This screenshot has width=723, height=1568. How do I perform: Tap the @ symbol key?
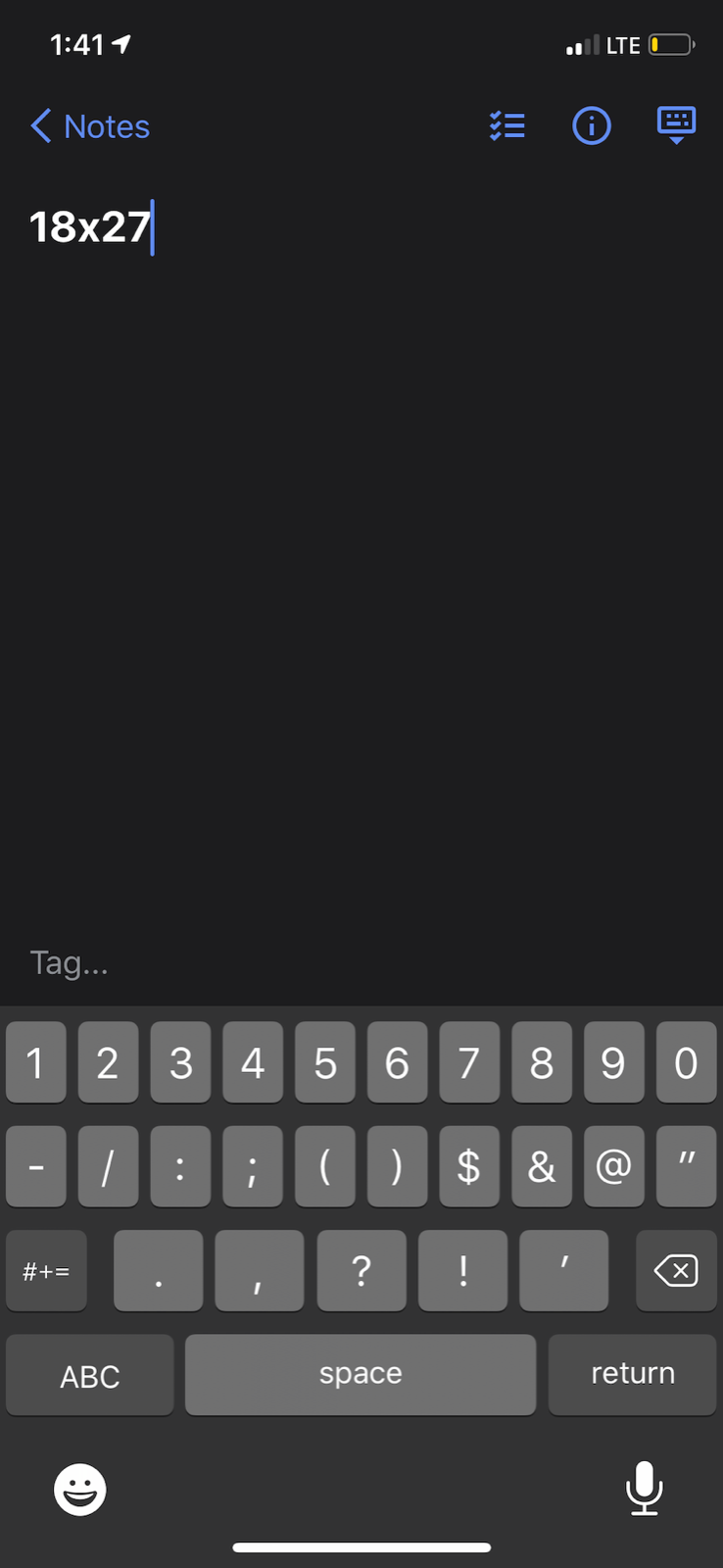[x=613, y=1166]
